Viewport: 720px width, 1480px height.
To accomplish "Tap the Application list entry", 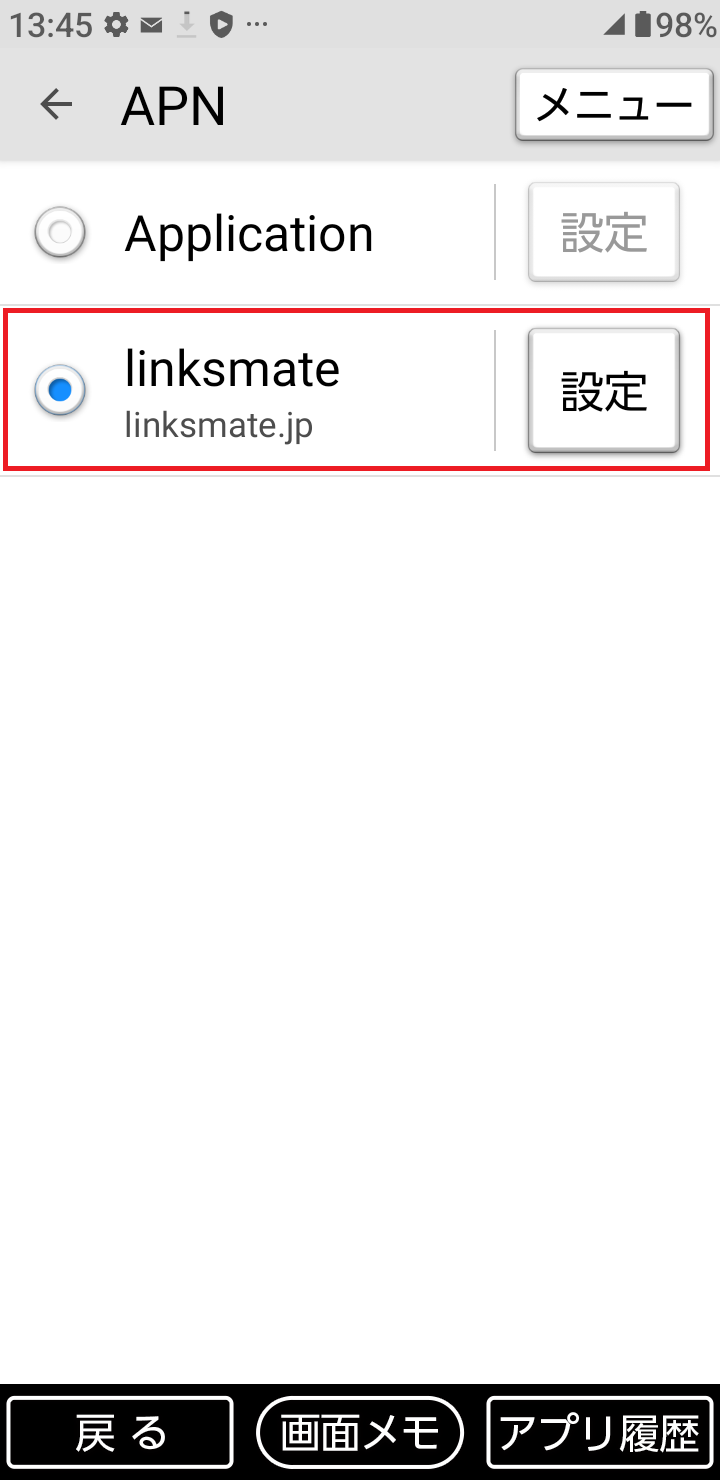I will coord(248,232).
